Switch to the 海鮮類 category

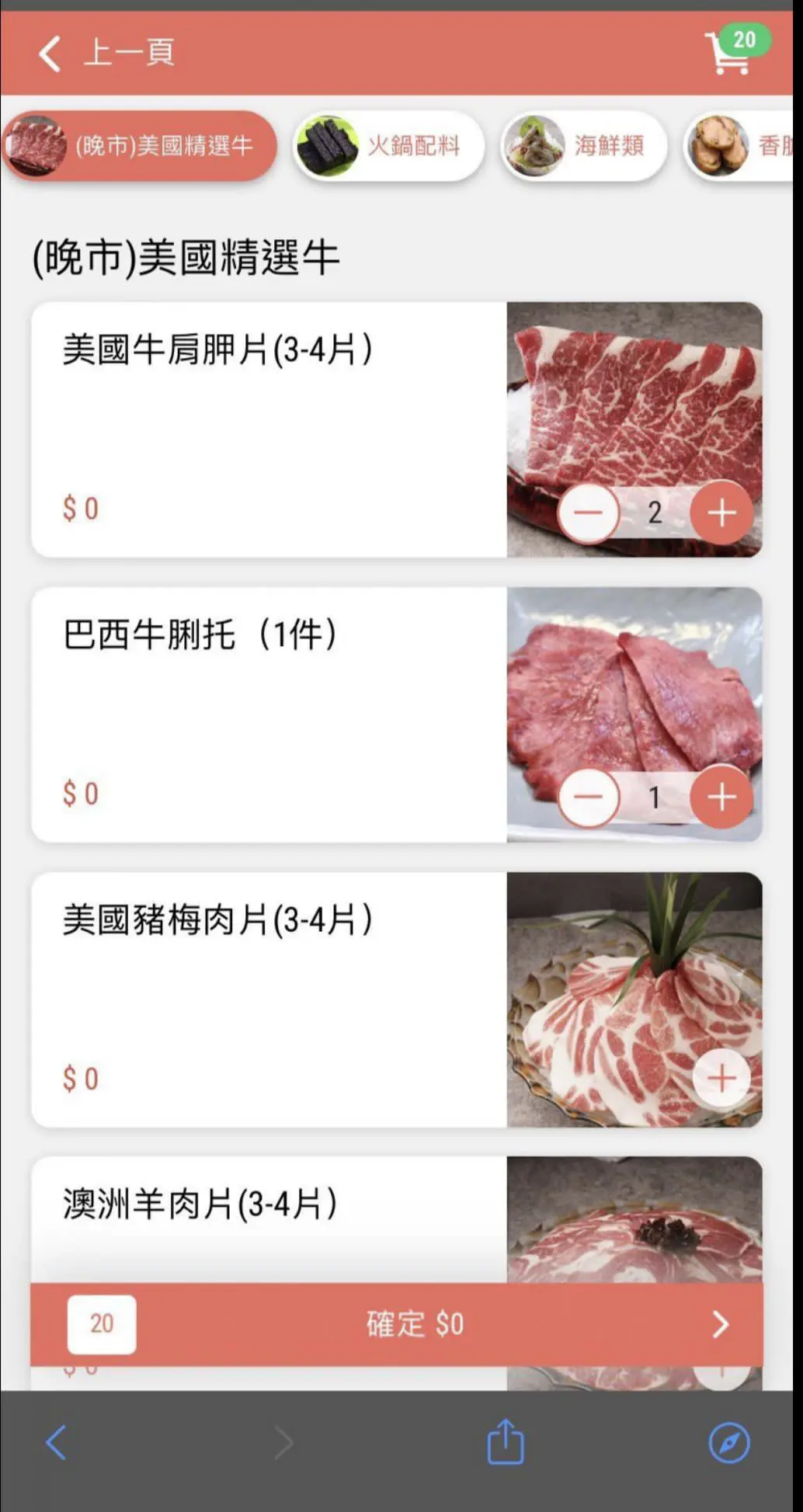tap(584, 146)
